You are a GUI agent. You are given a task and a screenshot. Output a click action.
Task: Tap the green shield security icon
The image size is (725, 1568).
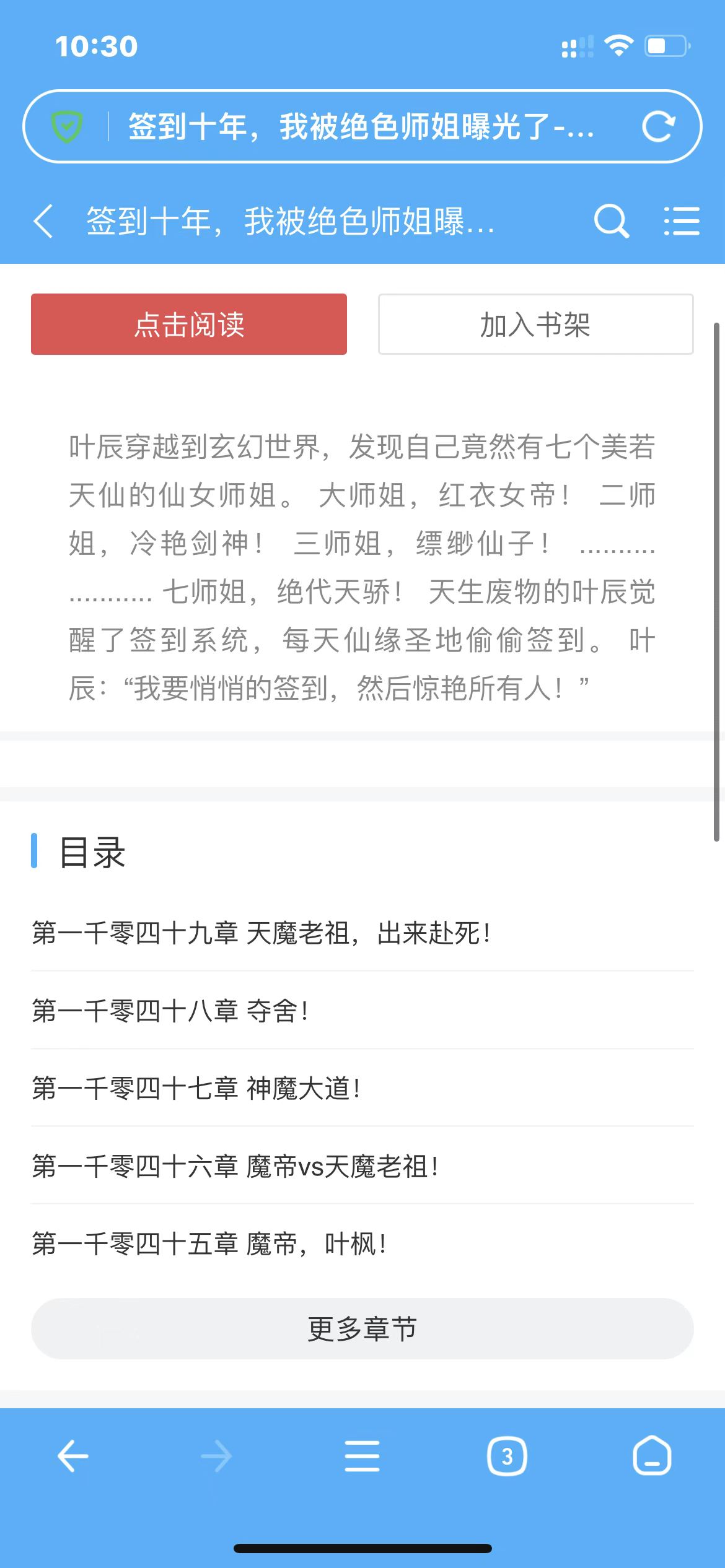point(67,127)
